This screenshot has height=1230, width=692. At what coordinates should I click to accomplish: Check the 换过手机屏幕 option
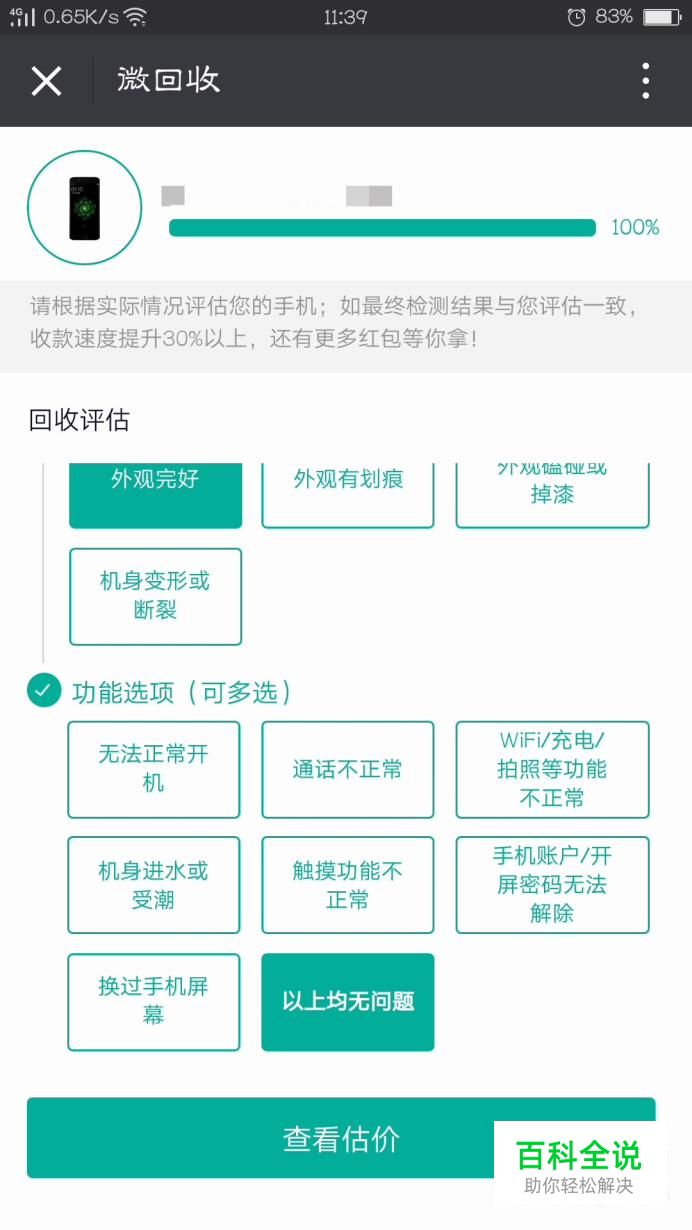click(x=154, y=1002)
